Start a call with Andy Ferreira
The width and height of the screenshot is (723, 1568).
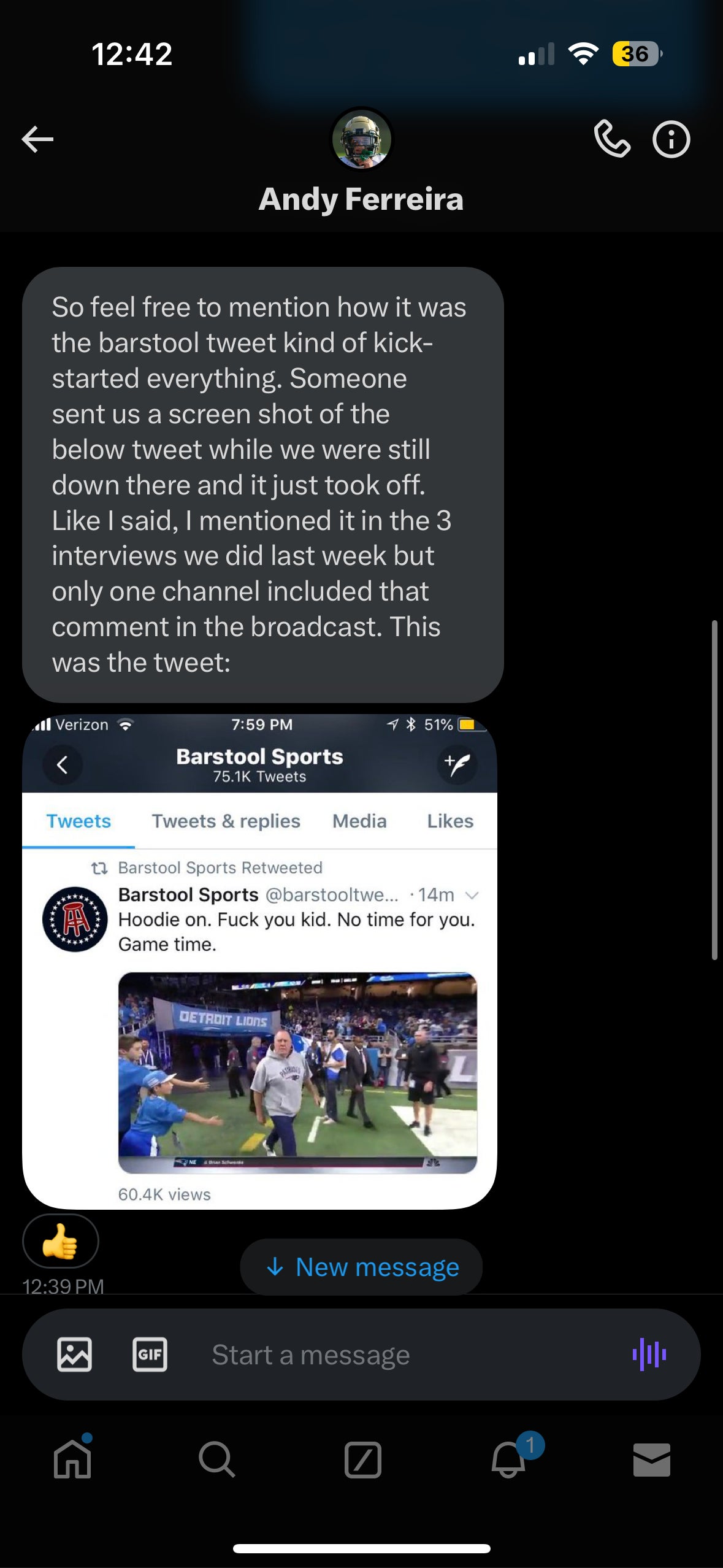click(x=611, y=140)
